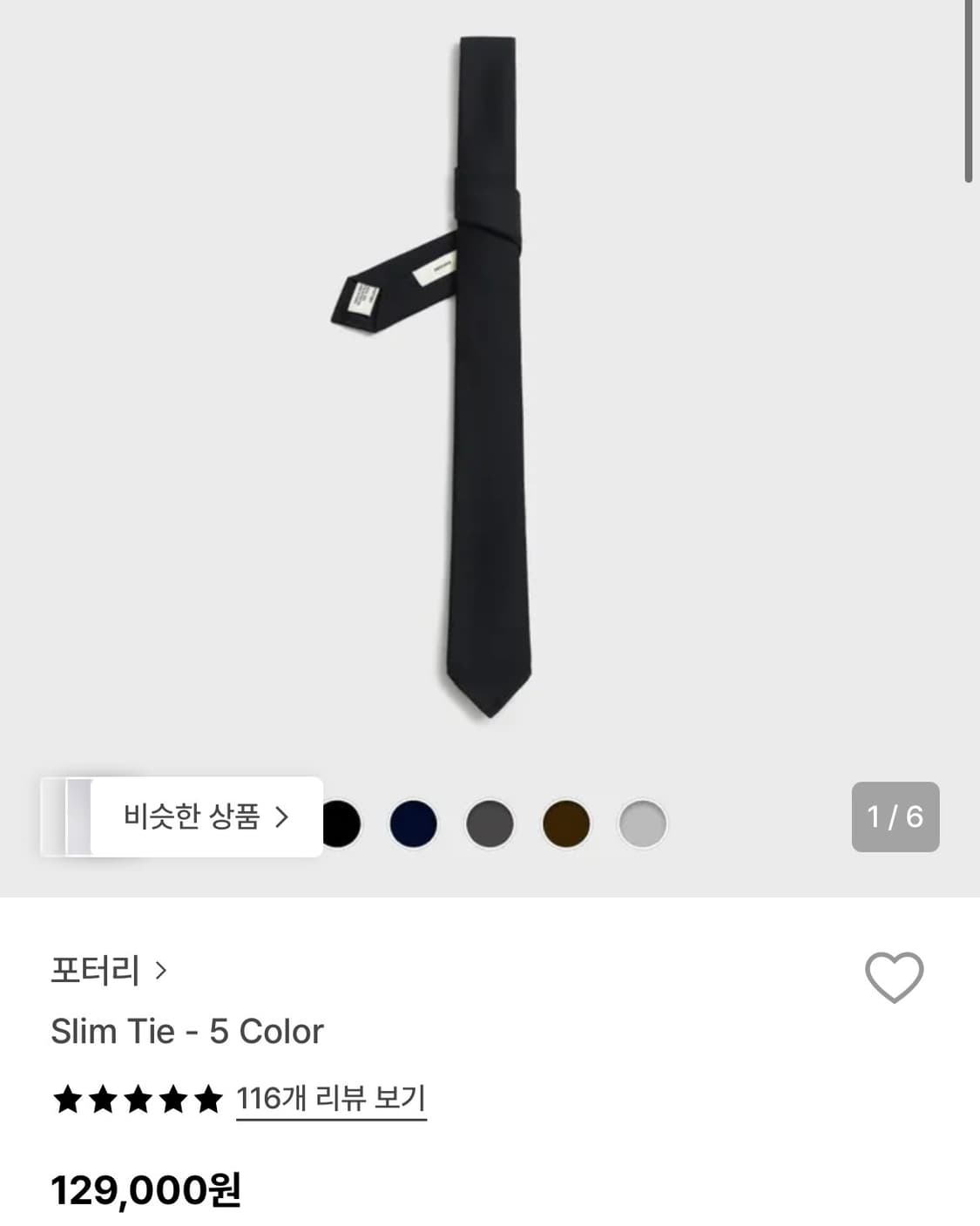Choose the gray color option
The image size is (980, 1226).
click(x=489, y=821)
